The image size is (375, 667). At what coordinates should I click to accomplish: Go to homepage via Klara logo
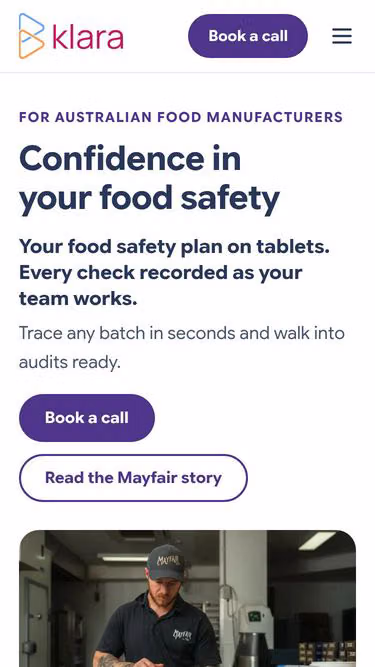pyautogui.click(x=71, y=36)
